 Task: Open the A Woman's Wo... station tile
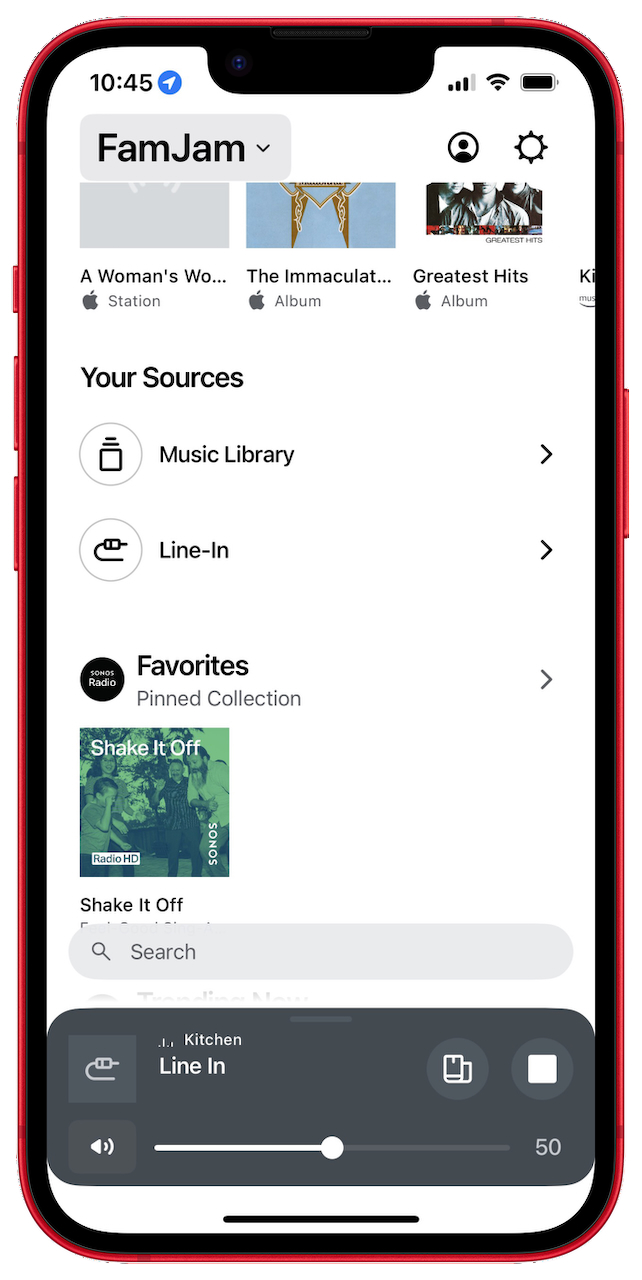pos(154,247)
